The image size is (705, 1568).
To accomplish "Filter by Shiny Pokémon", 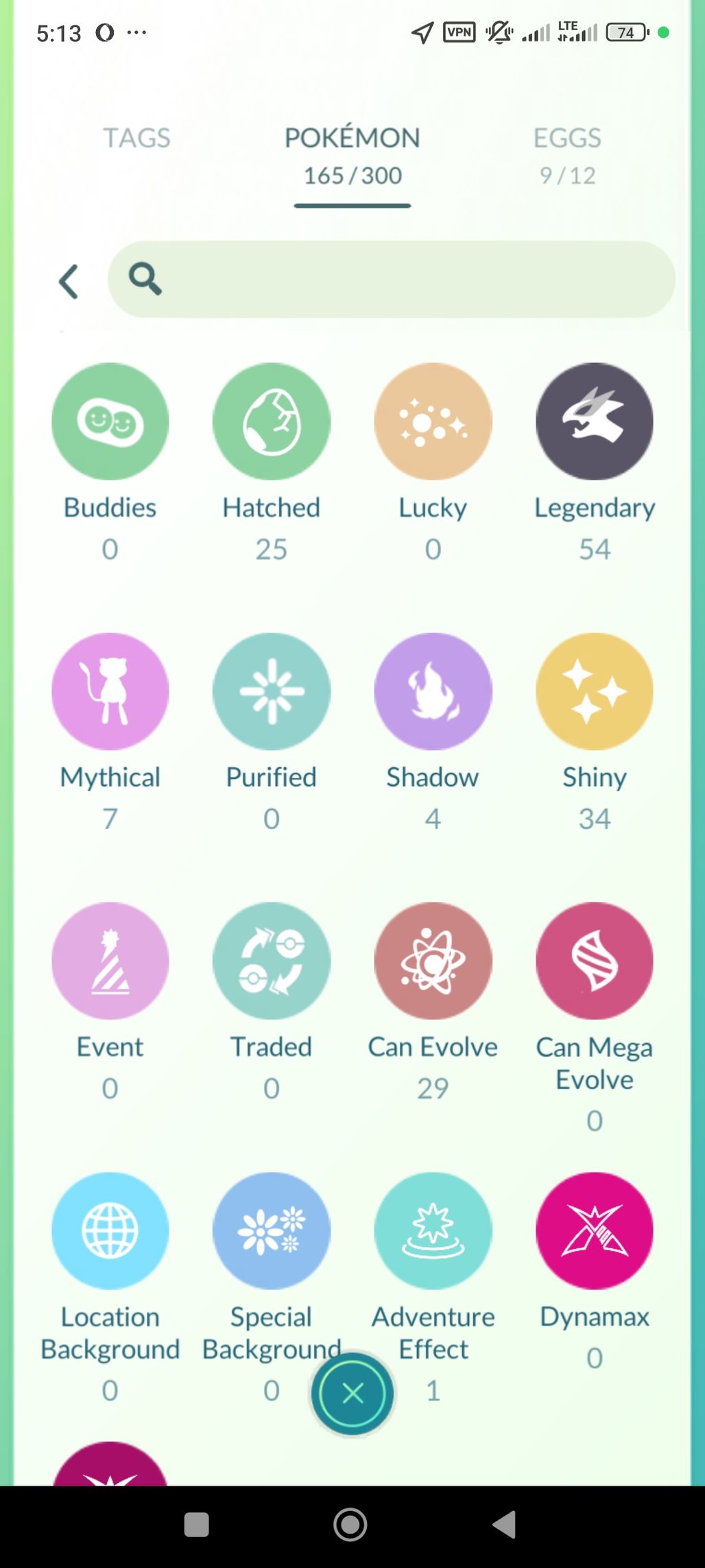I will point(595,691).
